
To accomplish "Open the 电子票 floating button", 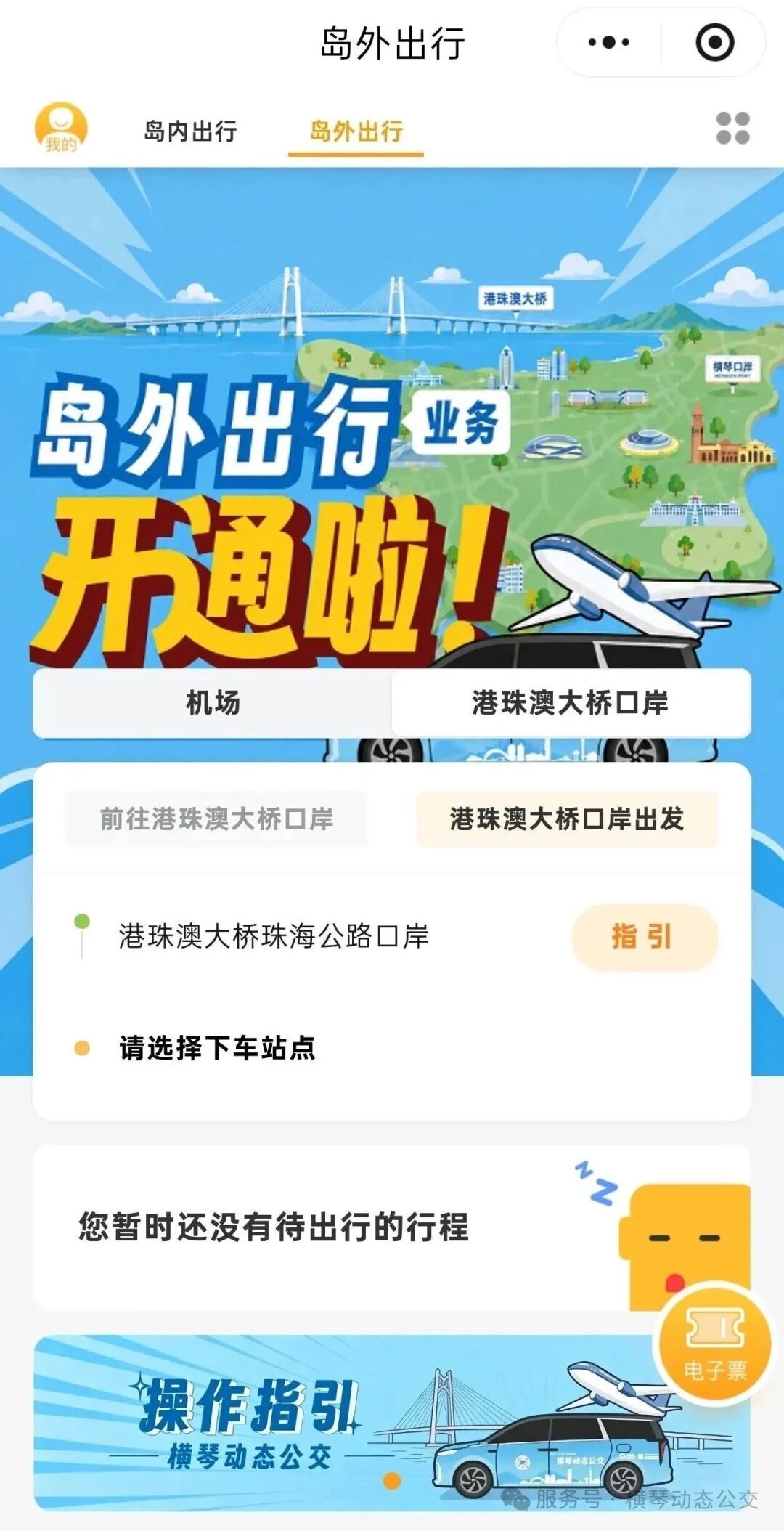I will click(x=715, y=1343).
